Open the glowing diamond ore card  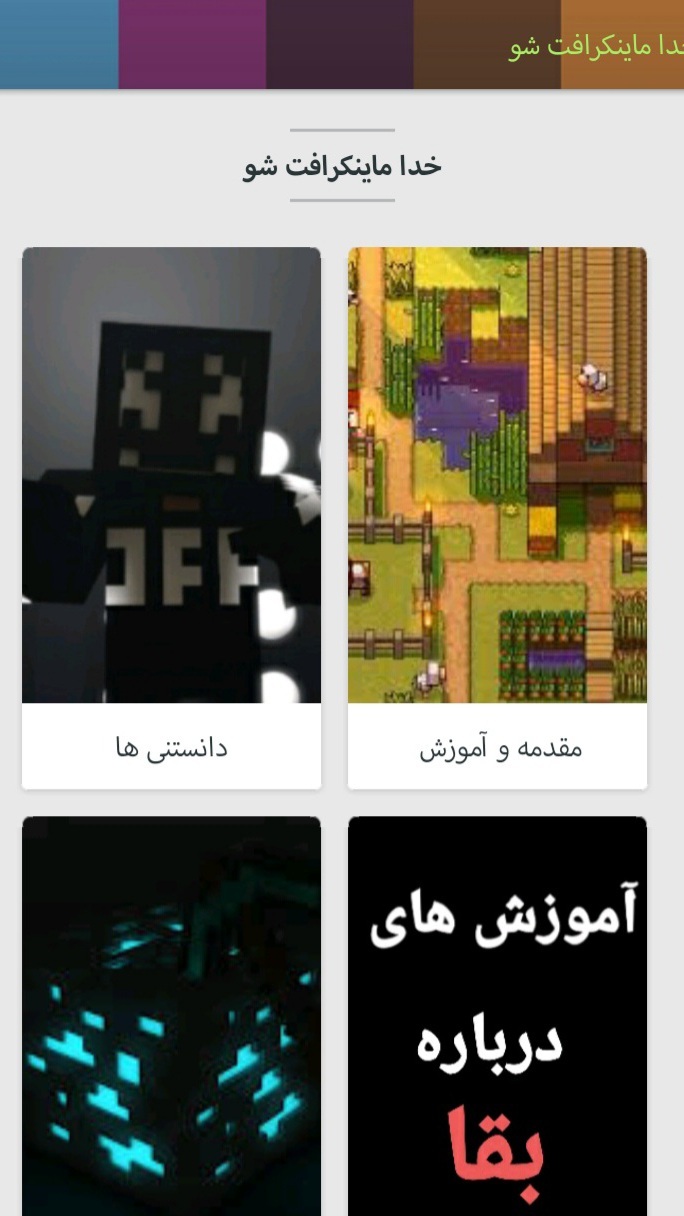(171, 1015)
